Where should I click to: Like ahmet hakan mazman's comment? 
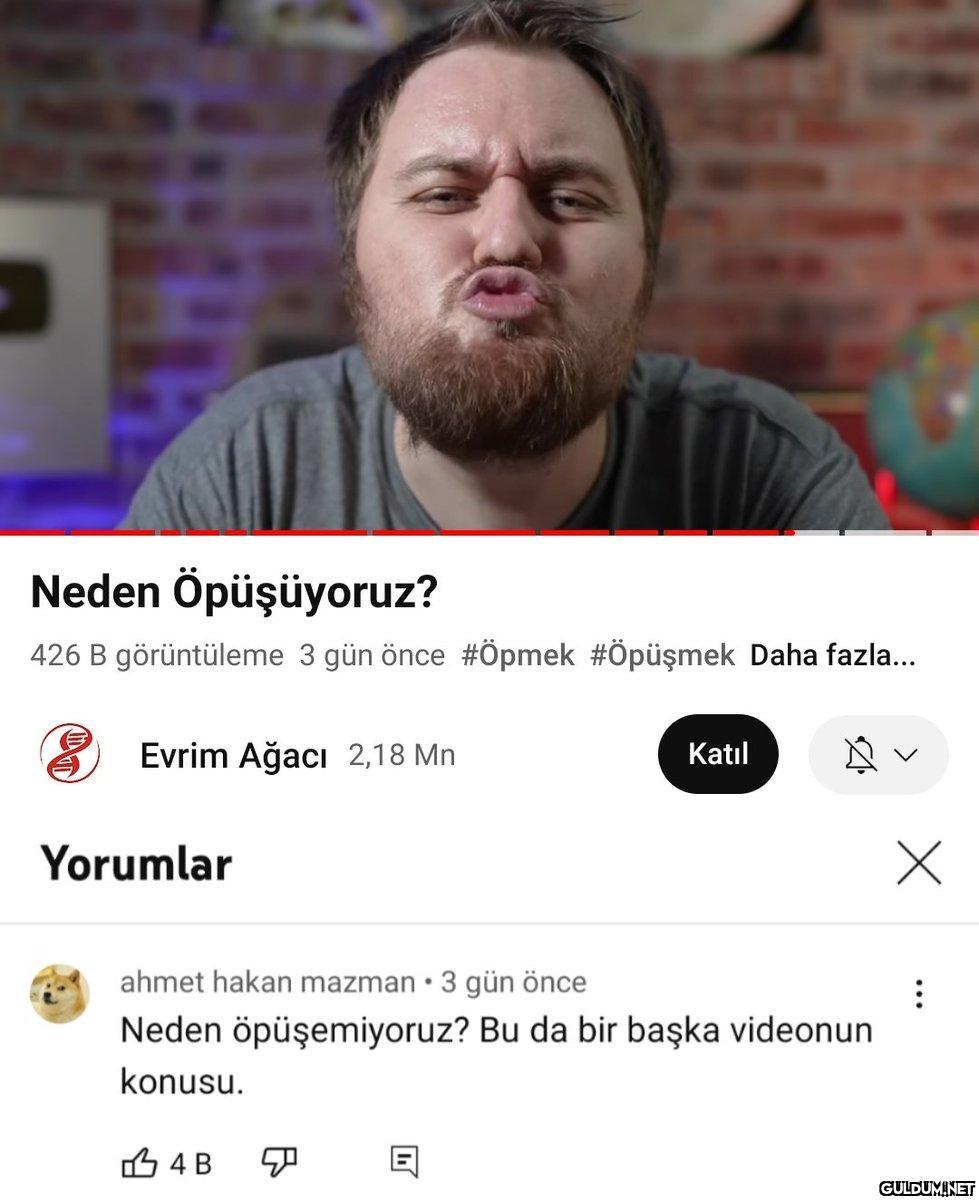pos(139,1163)
